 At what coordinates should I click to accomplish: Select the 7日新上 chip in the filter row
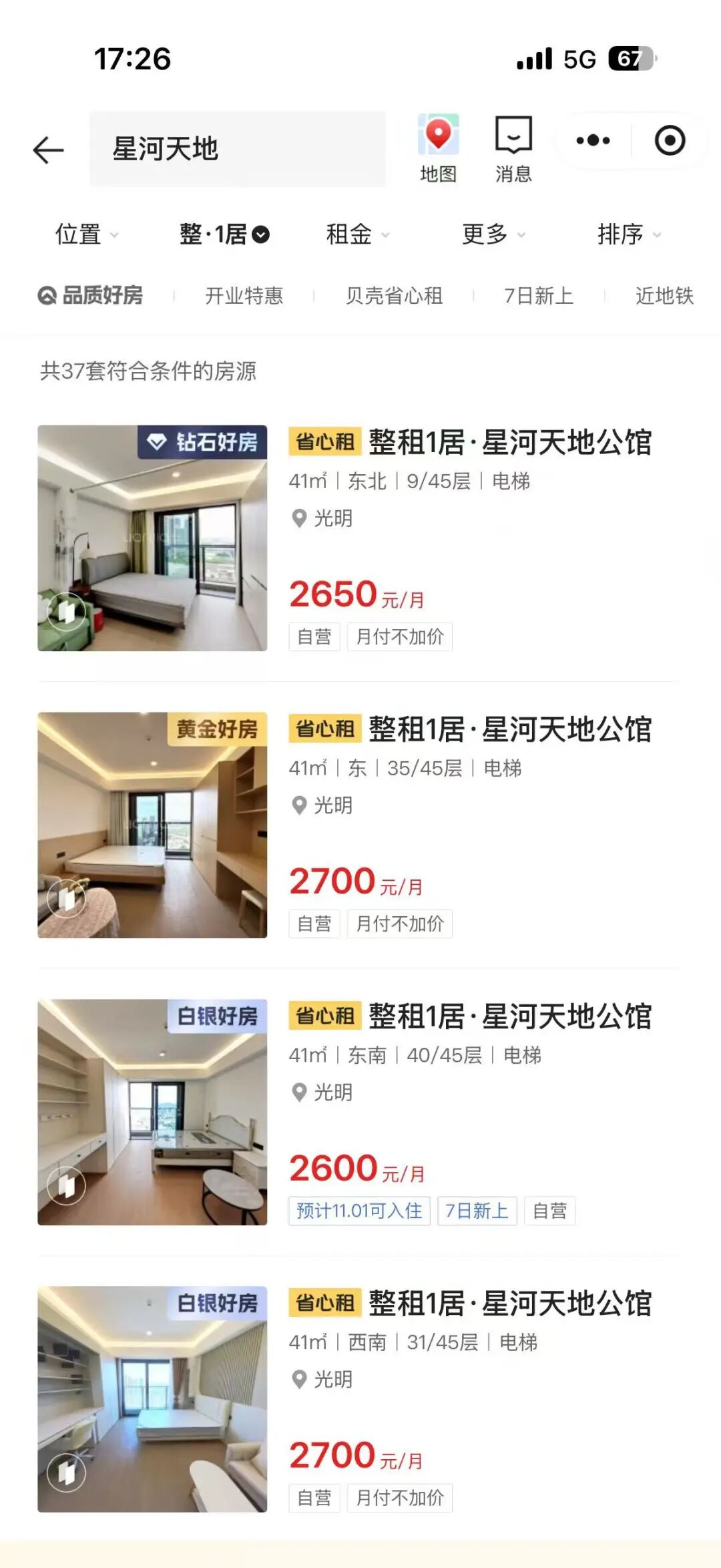(539, 296)
